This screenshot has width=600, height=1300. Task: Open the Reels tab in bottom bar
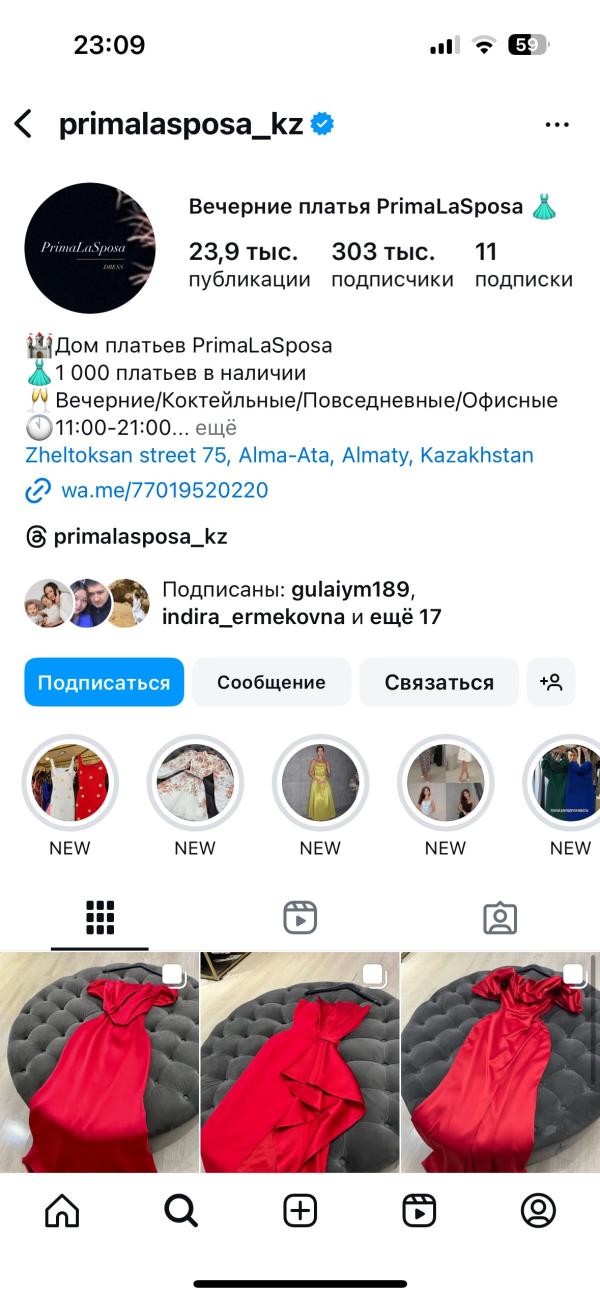tap(419, 1211)
